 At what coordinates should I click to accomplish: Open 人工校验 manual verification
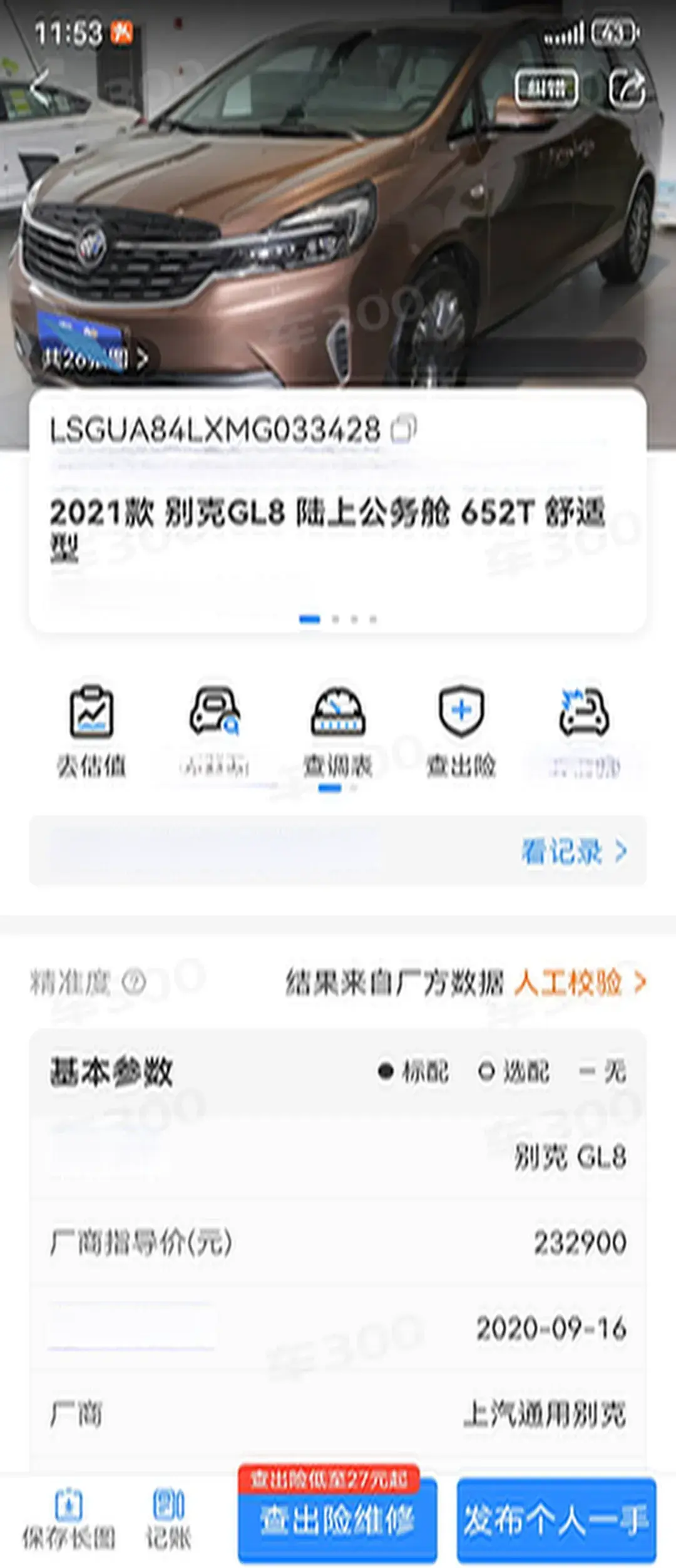579,983
